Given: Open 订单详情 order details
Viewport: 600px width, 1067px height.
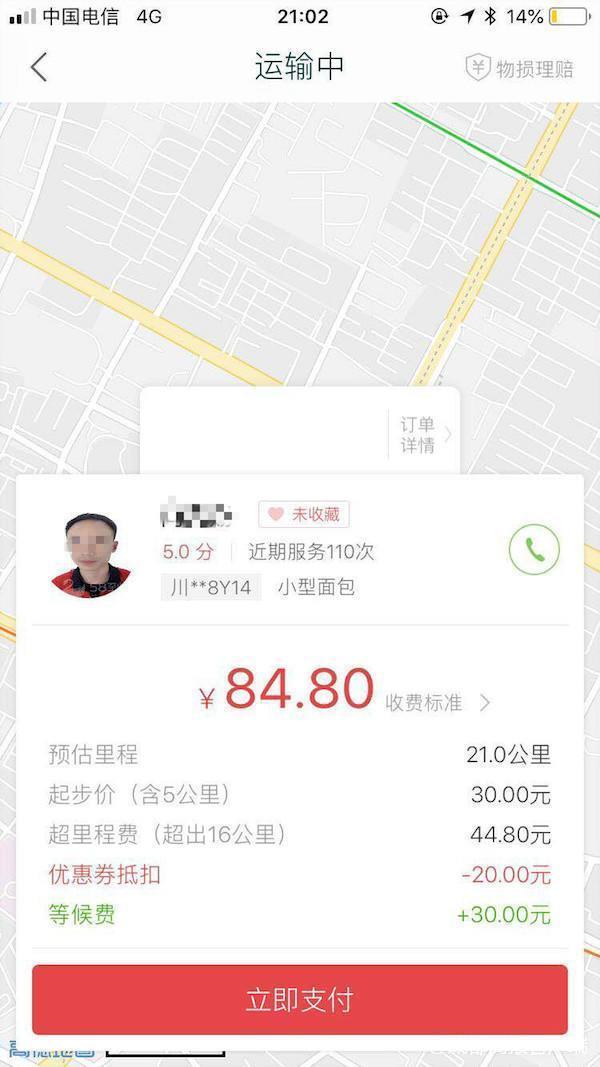Looking at the screenshot, I should (420, 435).
